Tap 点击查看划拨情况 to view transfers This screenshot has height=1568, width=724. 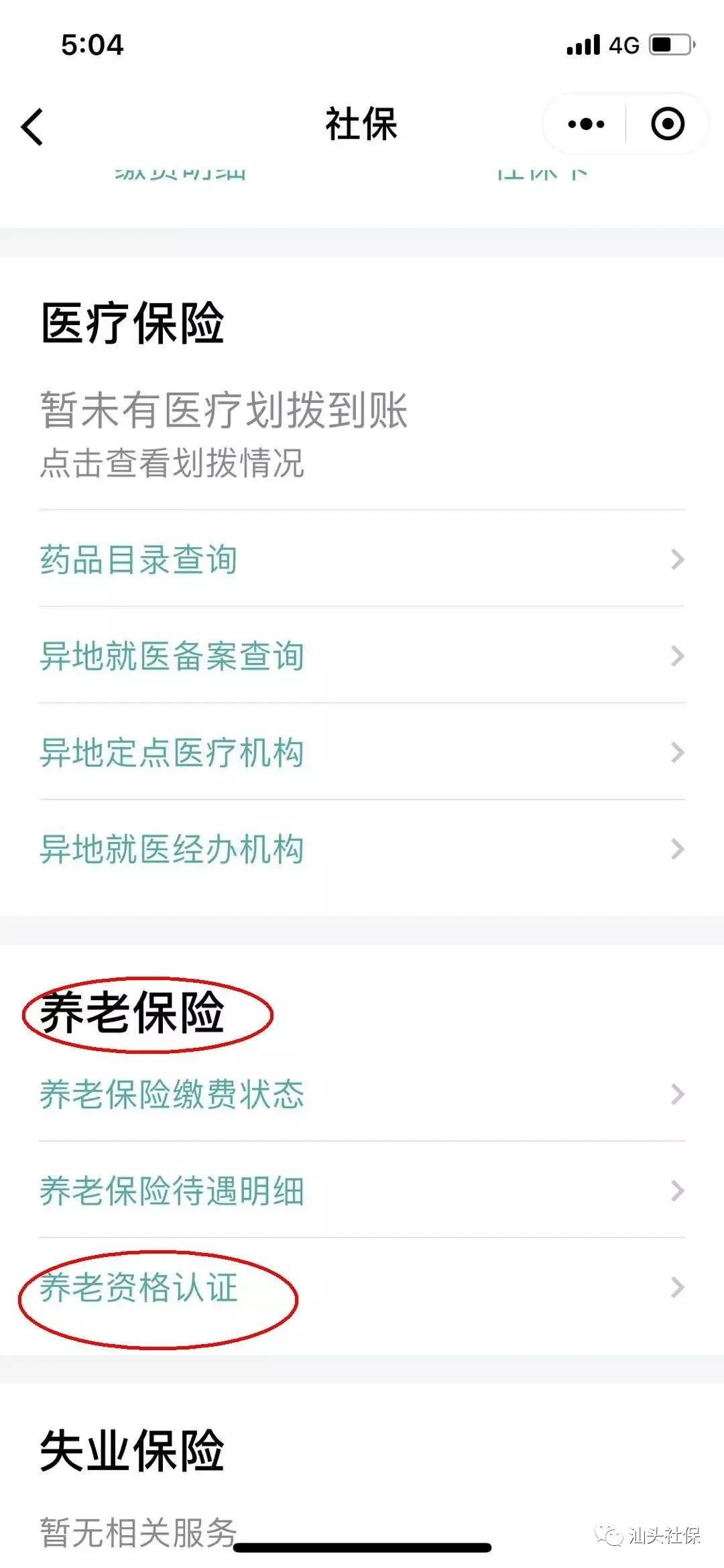[172, 463]
